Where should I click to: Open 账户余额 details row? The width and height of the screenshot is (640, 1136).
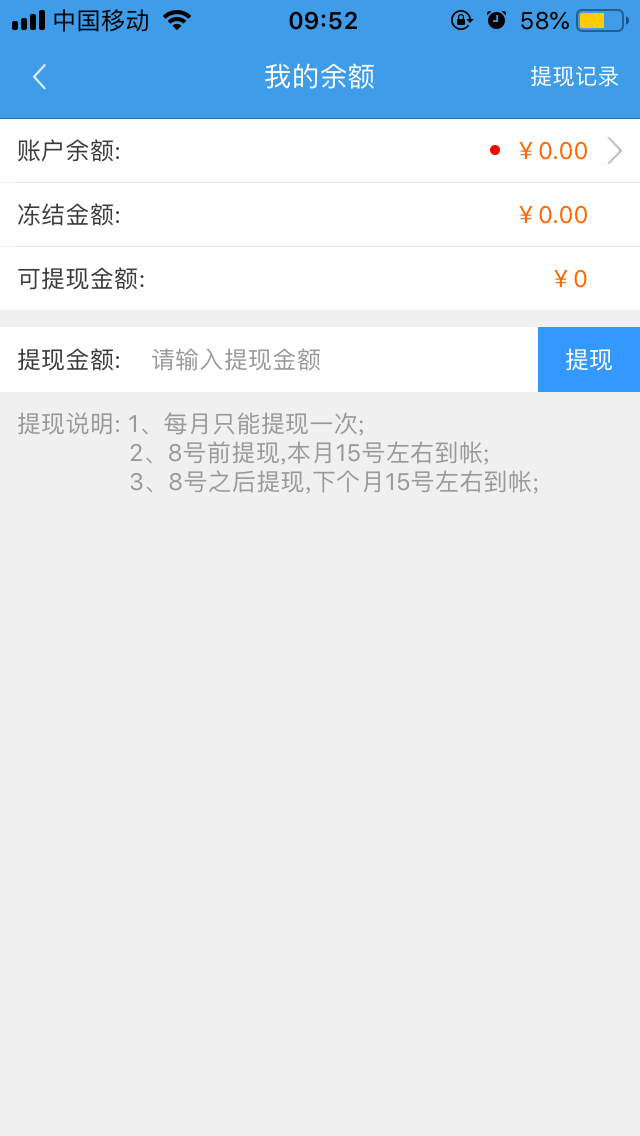320,151
